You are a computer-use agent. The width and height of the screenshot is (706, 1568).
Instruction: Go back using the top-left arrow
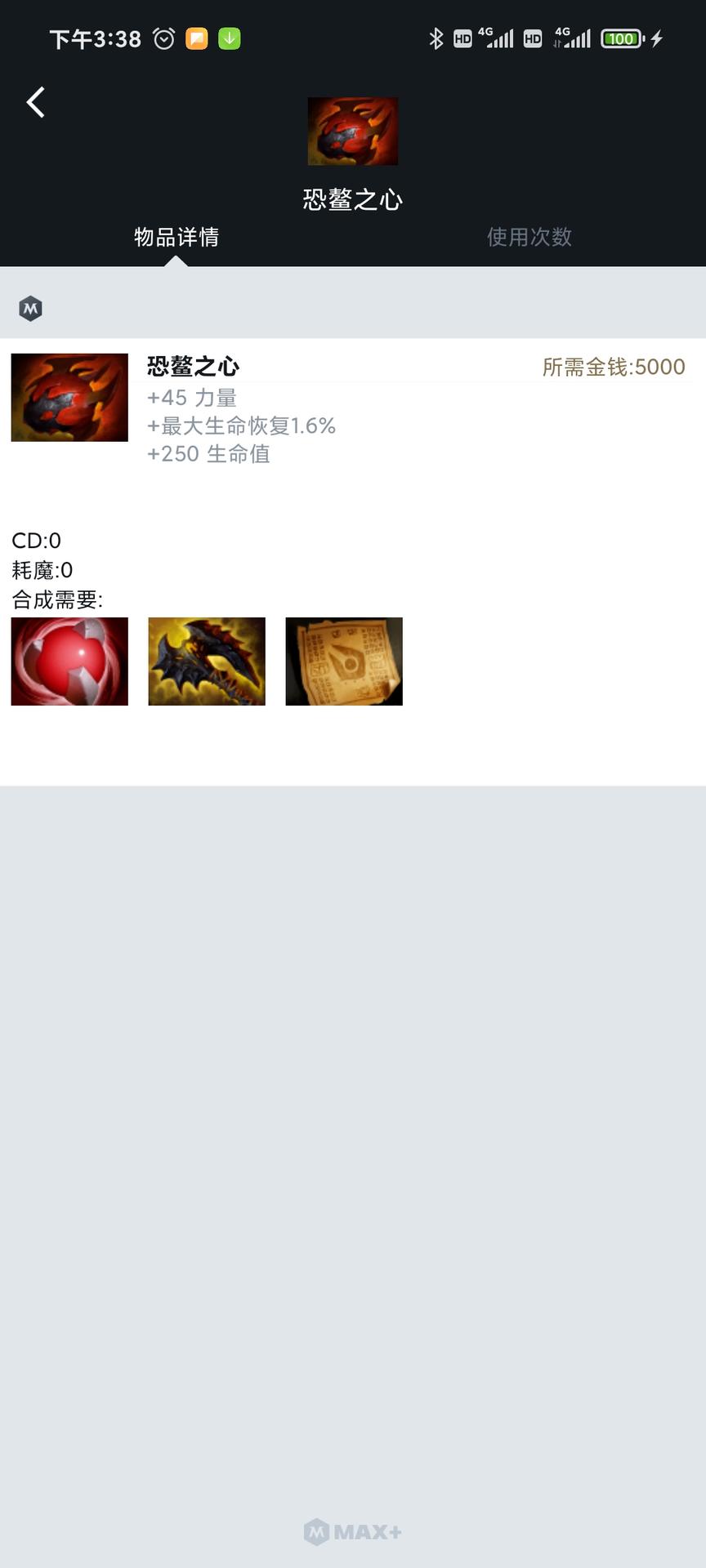click(x=36, y=103)
